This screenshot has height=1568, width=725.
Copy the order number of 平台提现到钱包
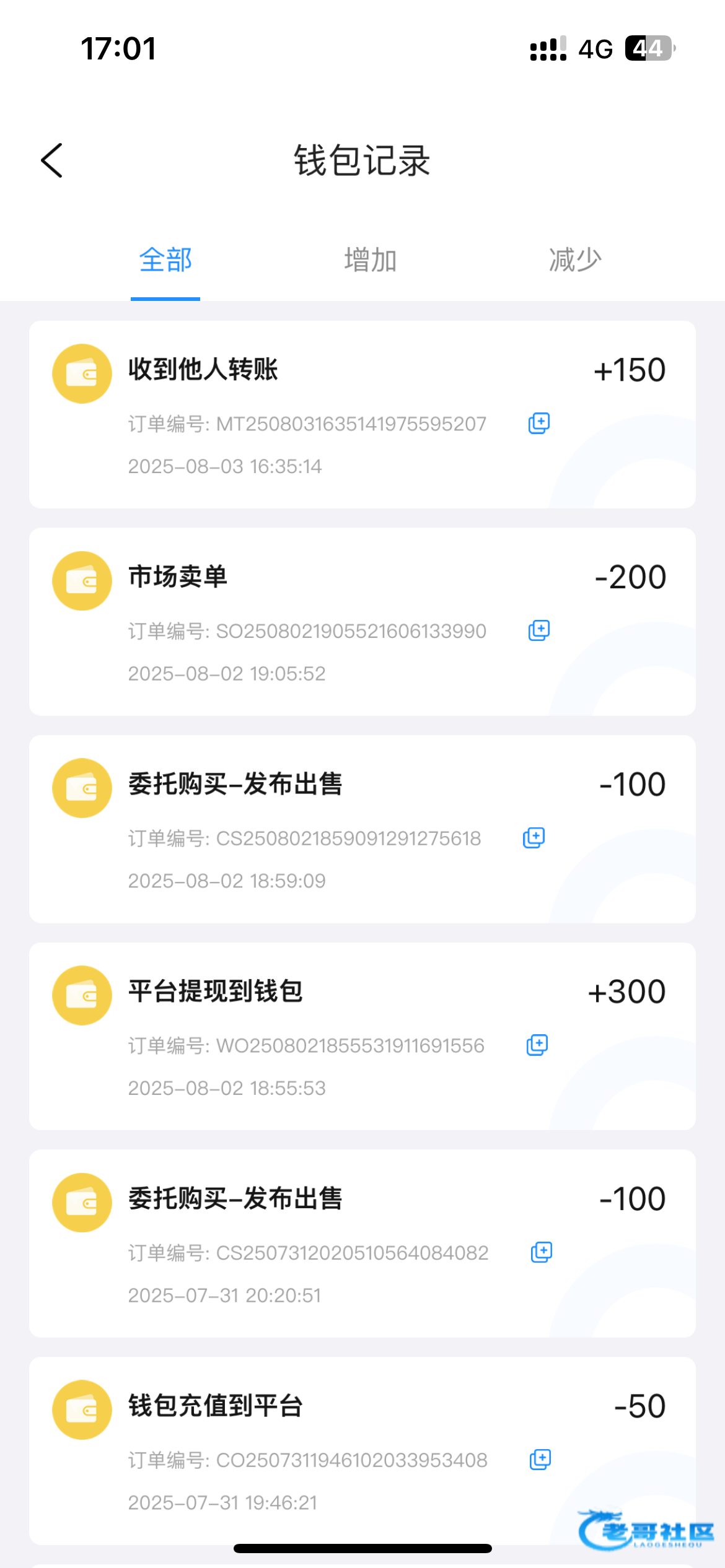coord(537,1045)
